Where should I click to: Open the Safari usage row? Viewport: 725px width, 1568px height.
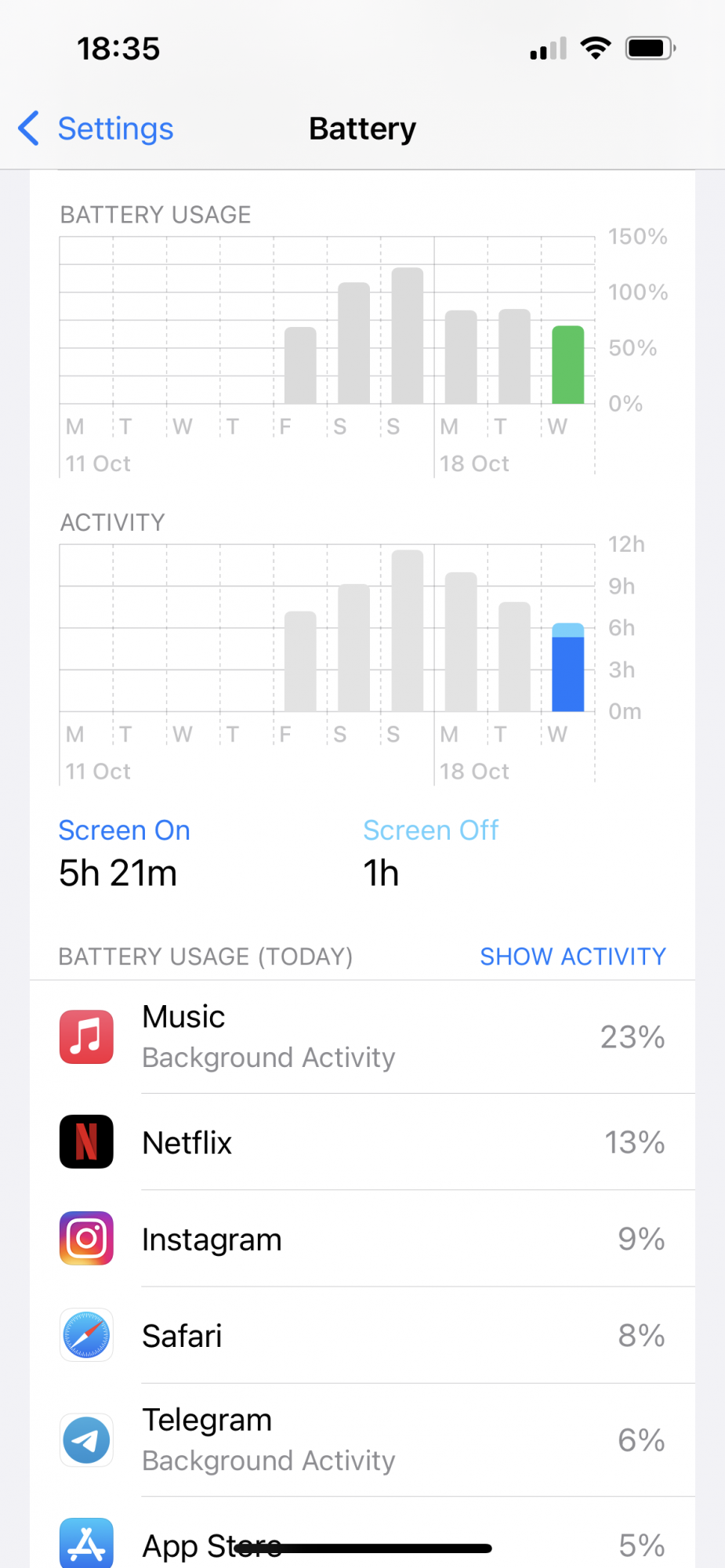point(362,1335)
